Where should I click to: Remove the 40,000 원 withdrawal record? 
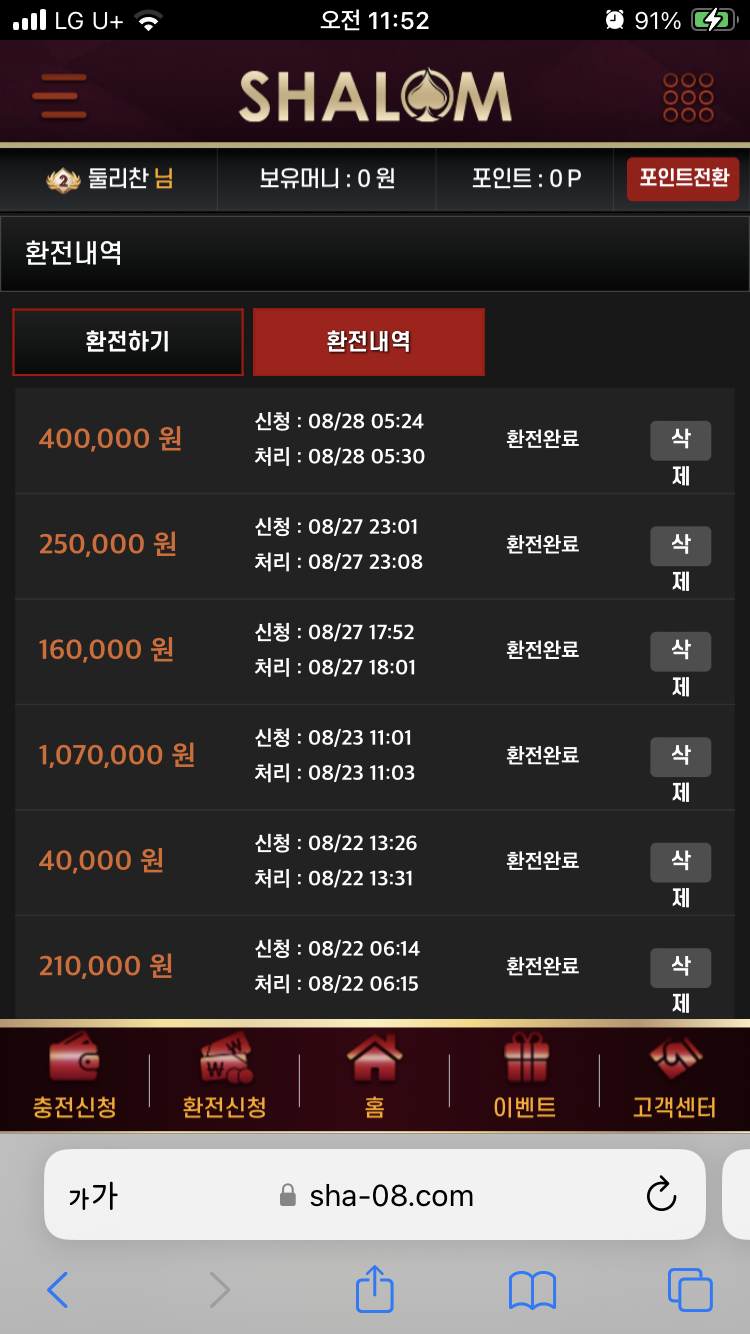pos(680,863)
